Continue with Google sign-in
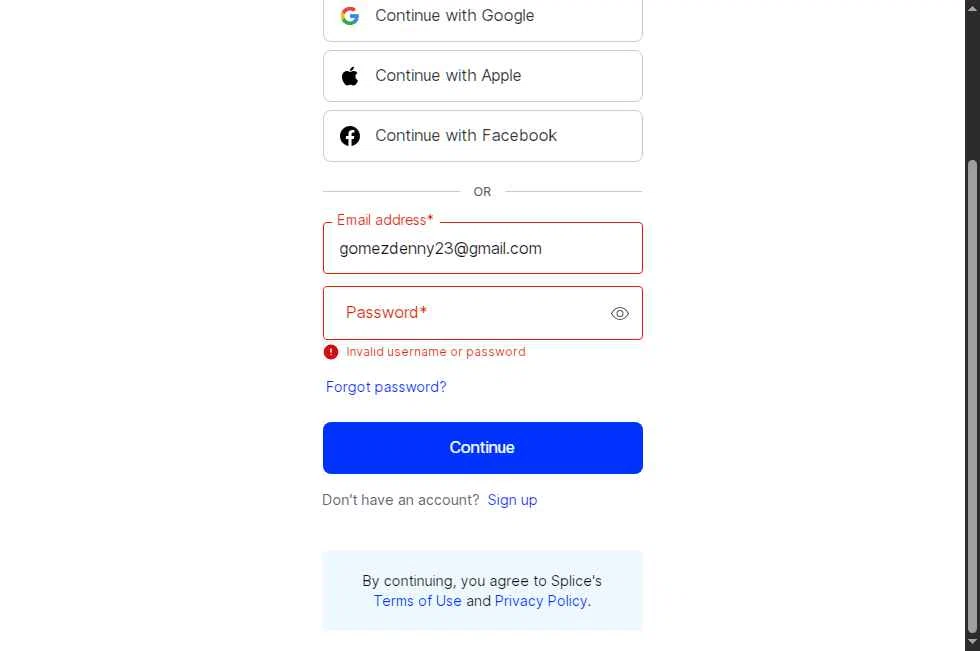This screenshot has width=980, height=651. 482,17
